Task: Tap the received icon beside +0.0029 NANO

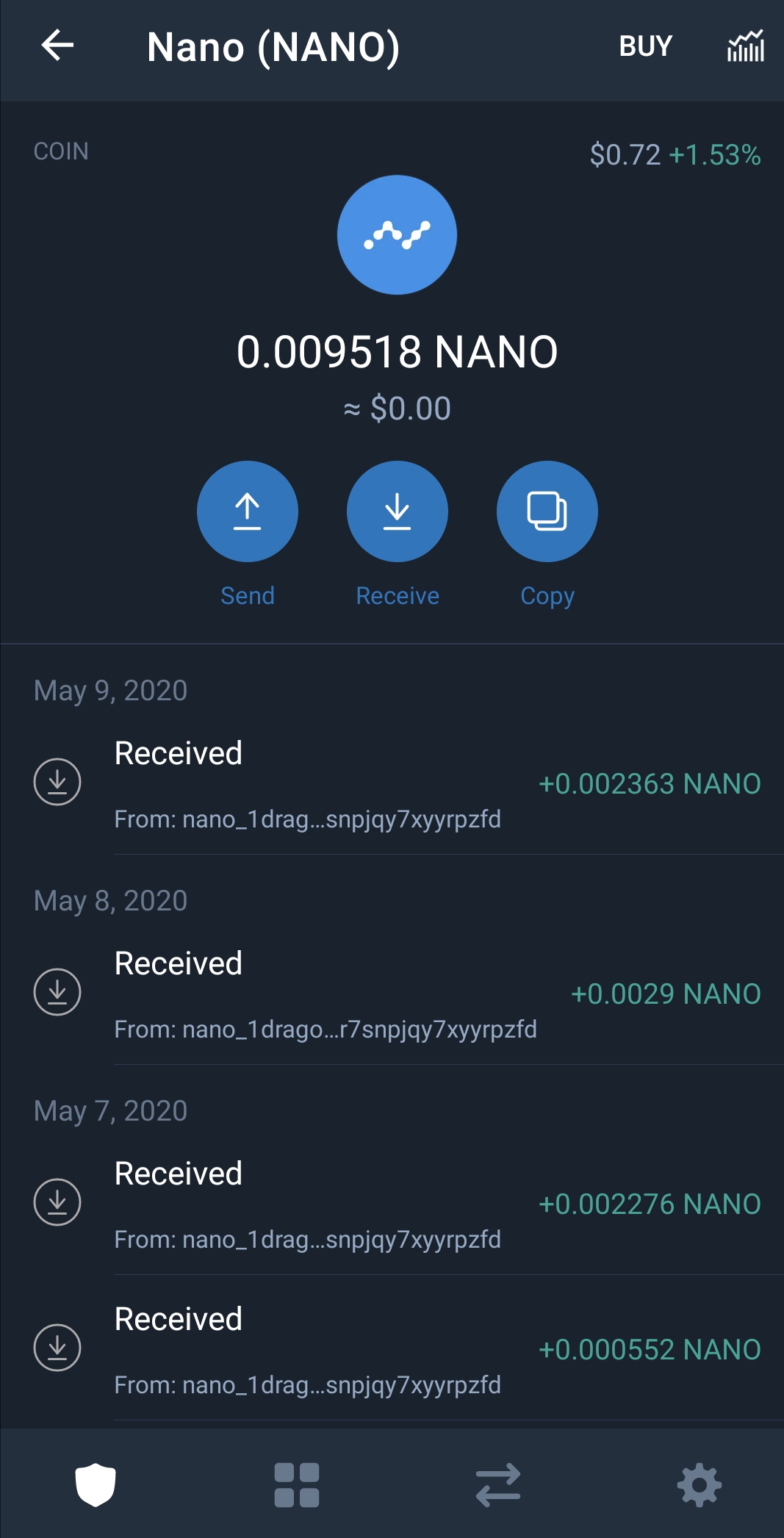Action: (x=58, y=993)
